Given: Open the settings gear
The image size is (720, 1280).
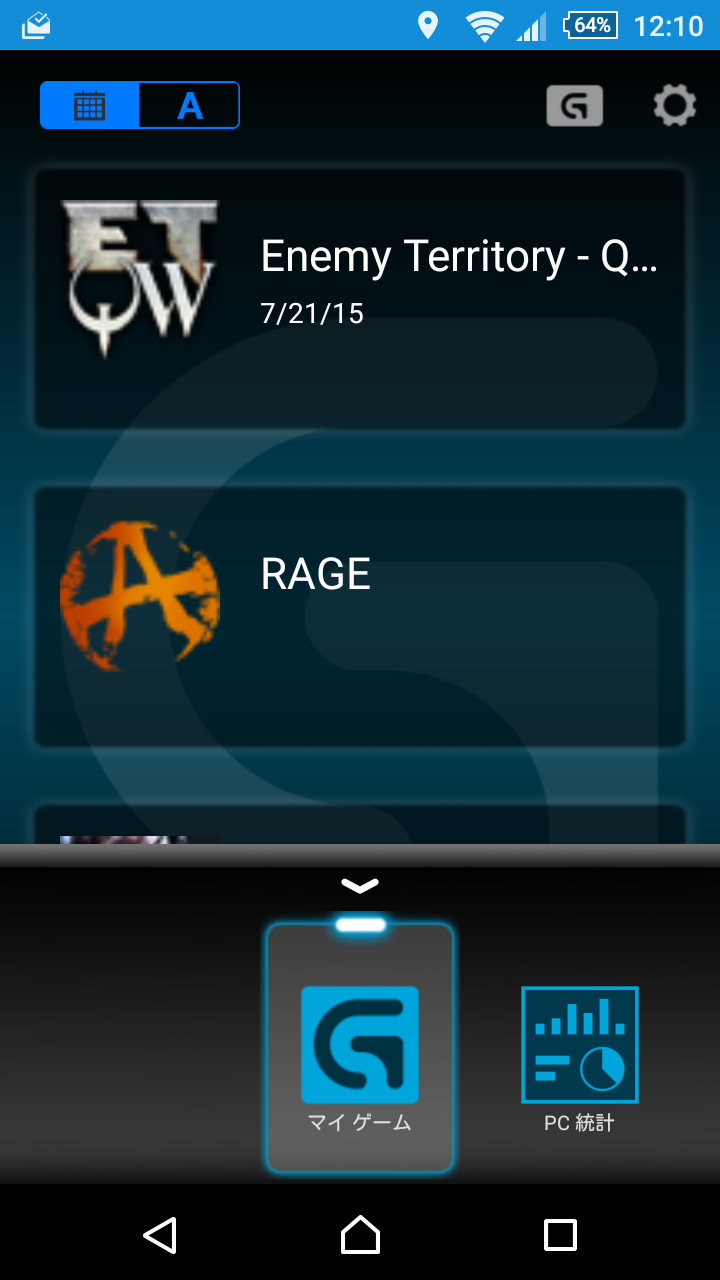Looking at the screenshot, I should (x=674, y=105).
